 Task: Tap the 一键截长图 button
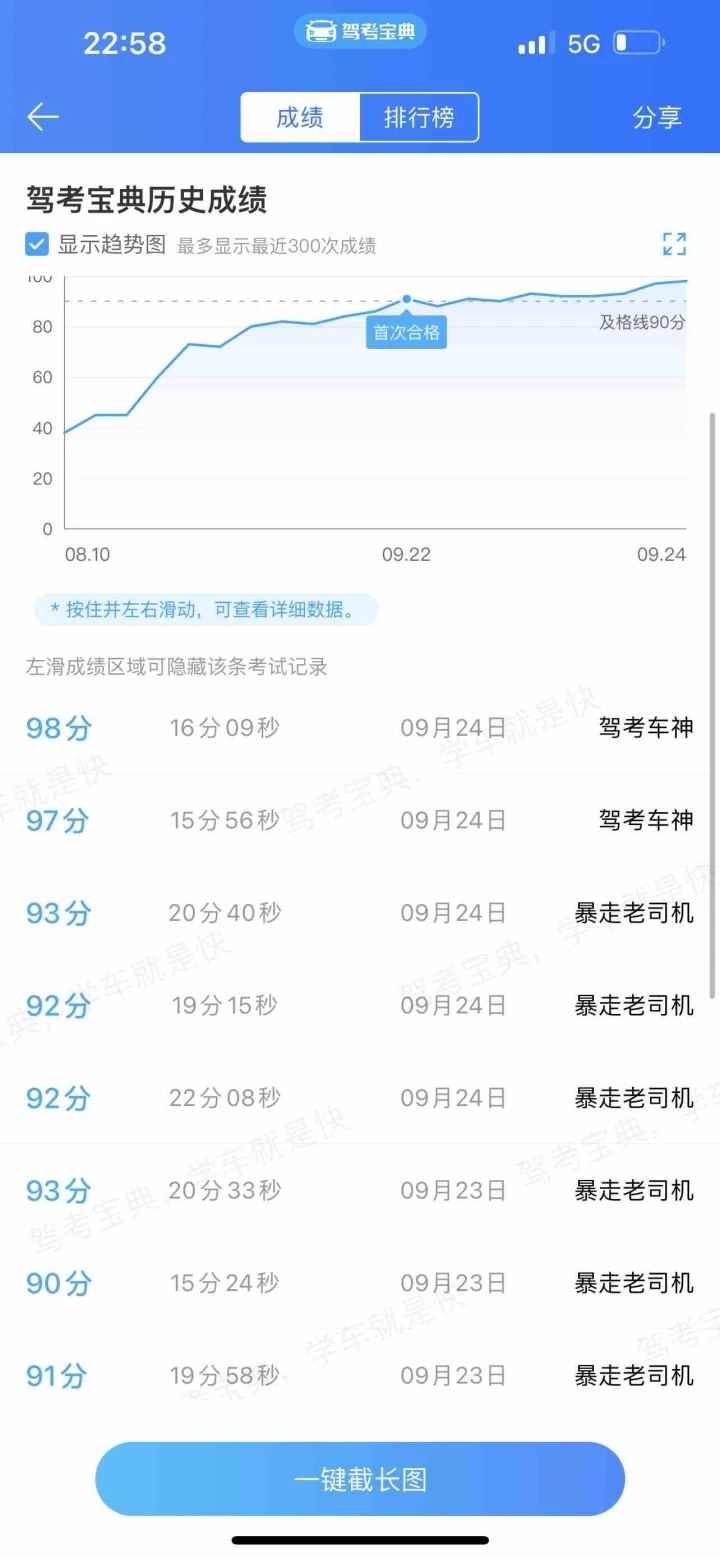[x=360, y=1479]
